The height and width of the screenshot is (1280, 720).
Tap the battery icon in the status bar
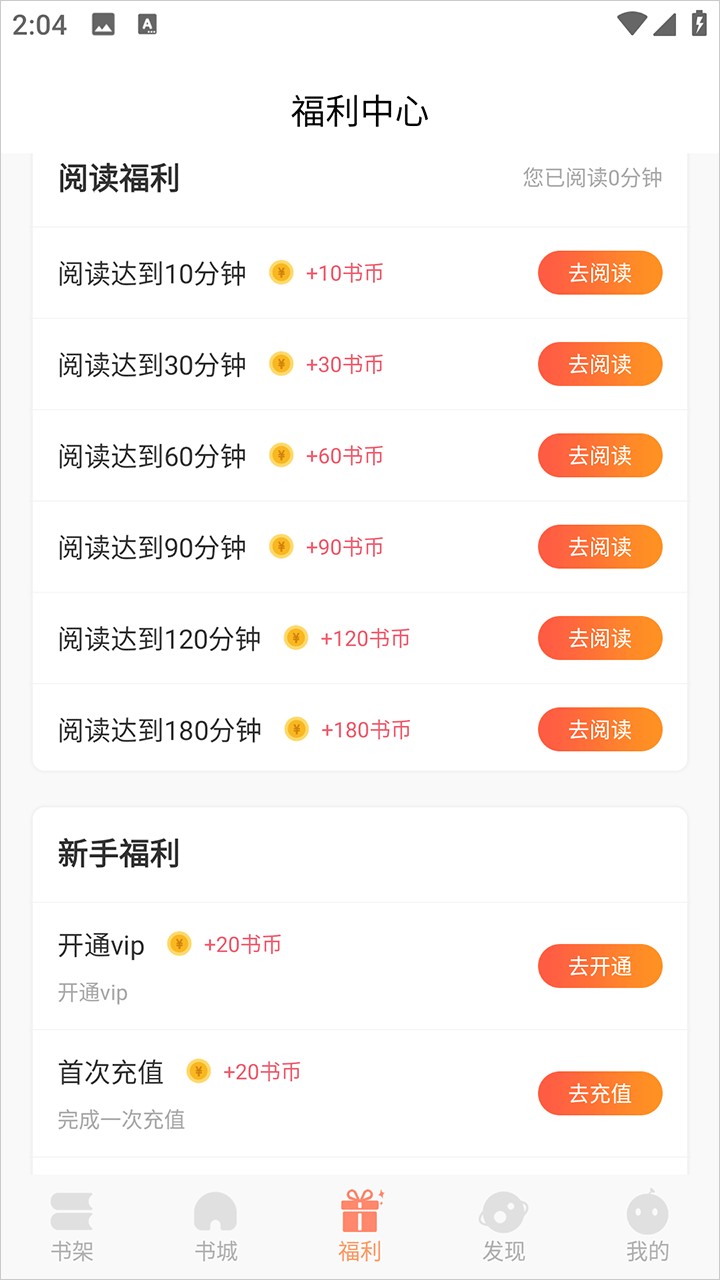(x=700, y=24)
